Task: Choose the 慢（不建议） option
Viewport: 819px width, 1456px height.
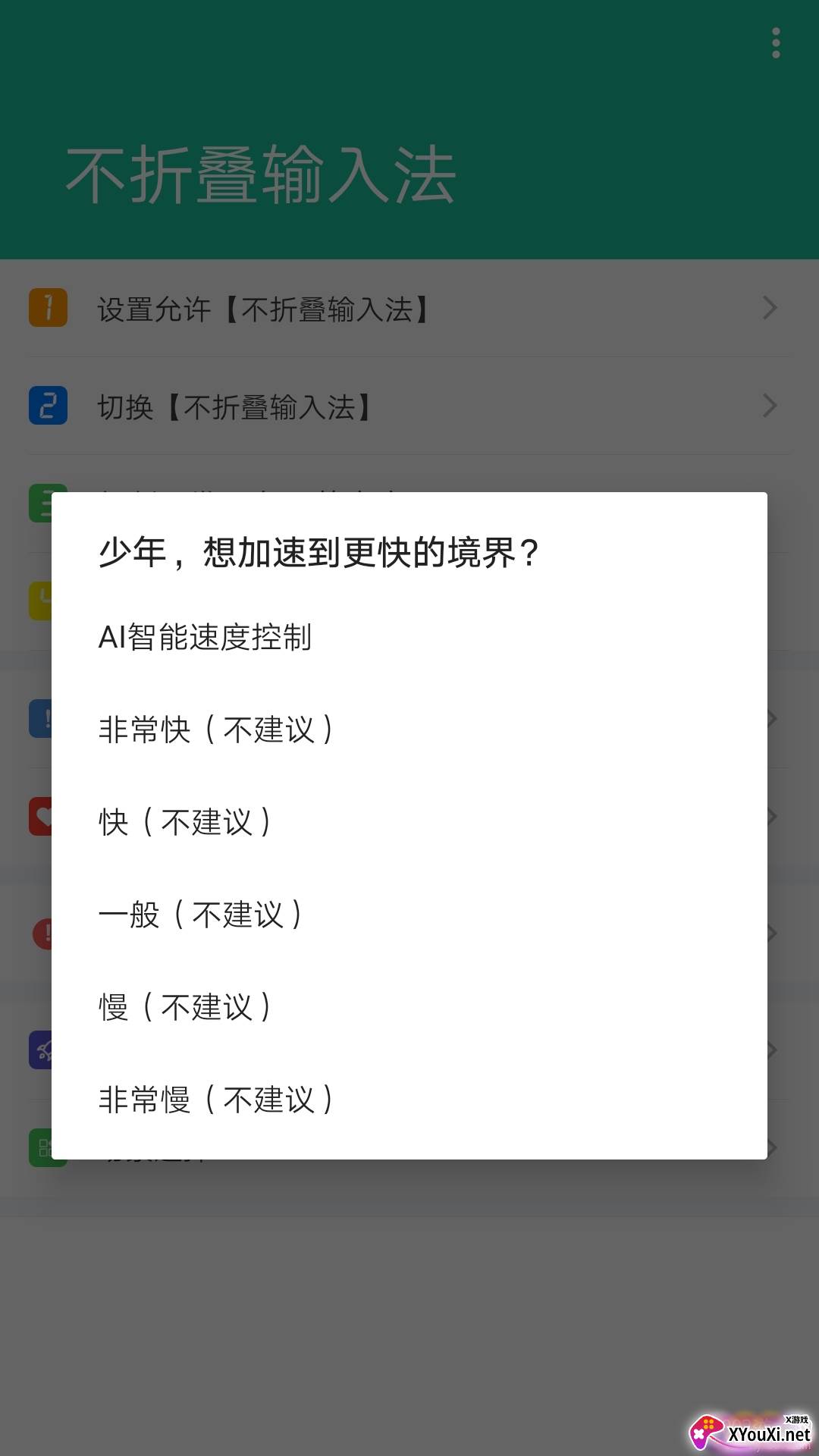Action: tap(409, 1007)
